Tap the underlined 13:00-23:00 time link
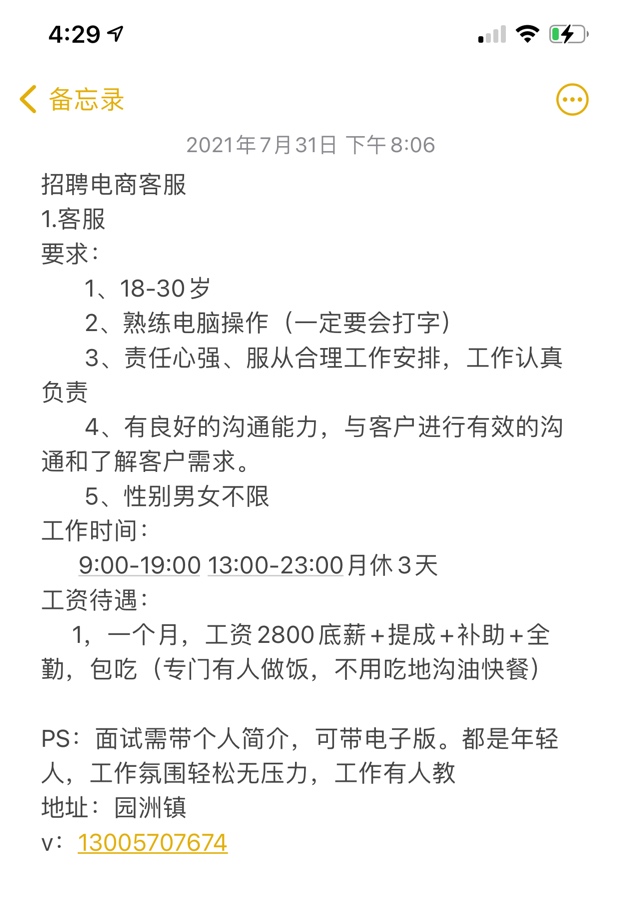This screenshot has height=899, width=621. tap(276, 565)
